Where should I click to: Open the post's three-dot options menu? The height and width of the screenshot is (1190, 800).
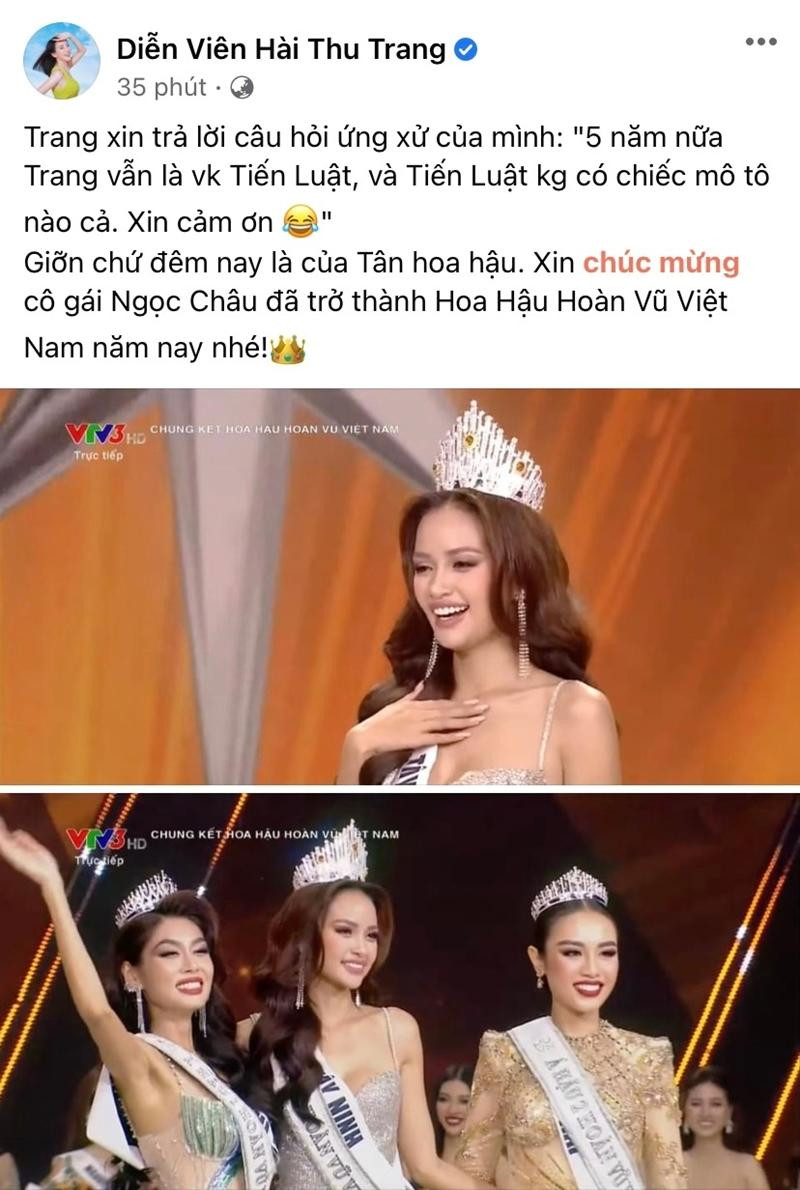[x=761, y=42]
